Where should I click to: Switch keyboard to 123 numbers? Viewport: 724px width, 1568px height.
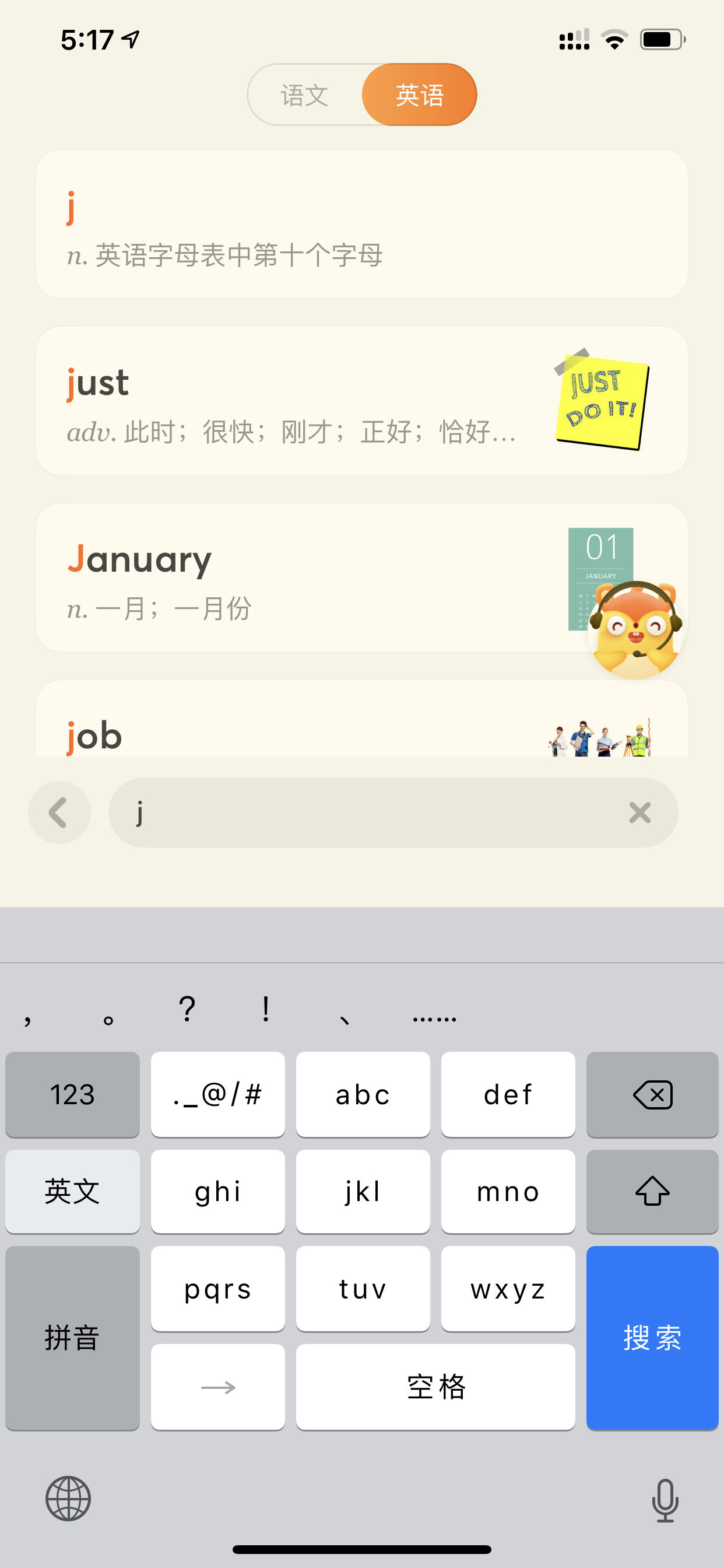72,1094
